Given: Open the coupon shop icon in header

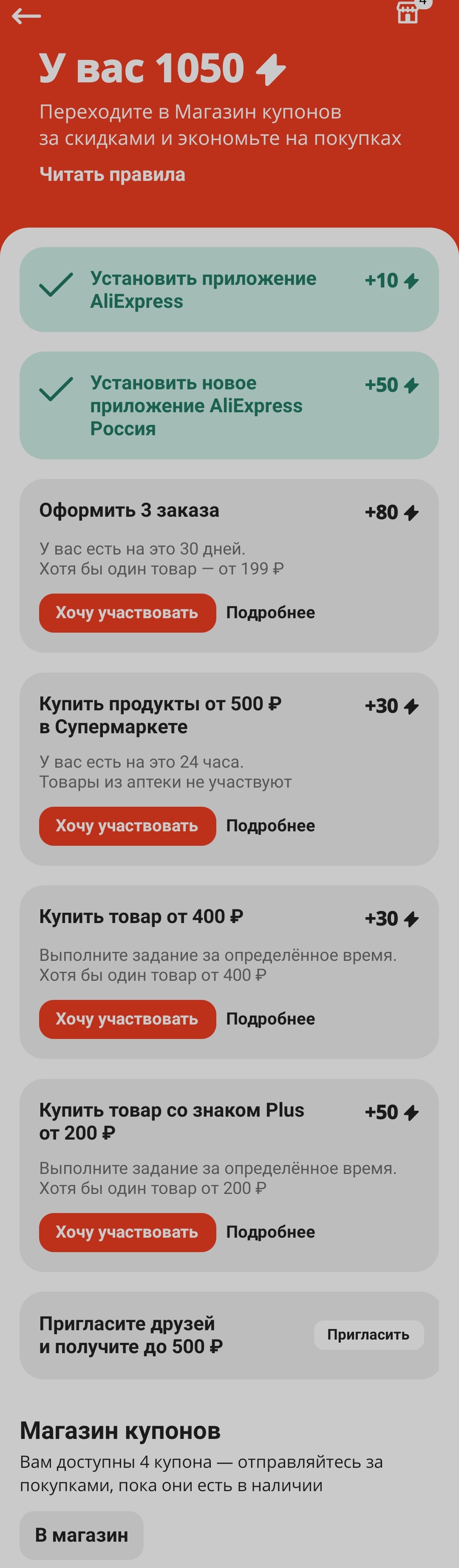Looking at the screenshot, I should [x=408, y=12].
